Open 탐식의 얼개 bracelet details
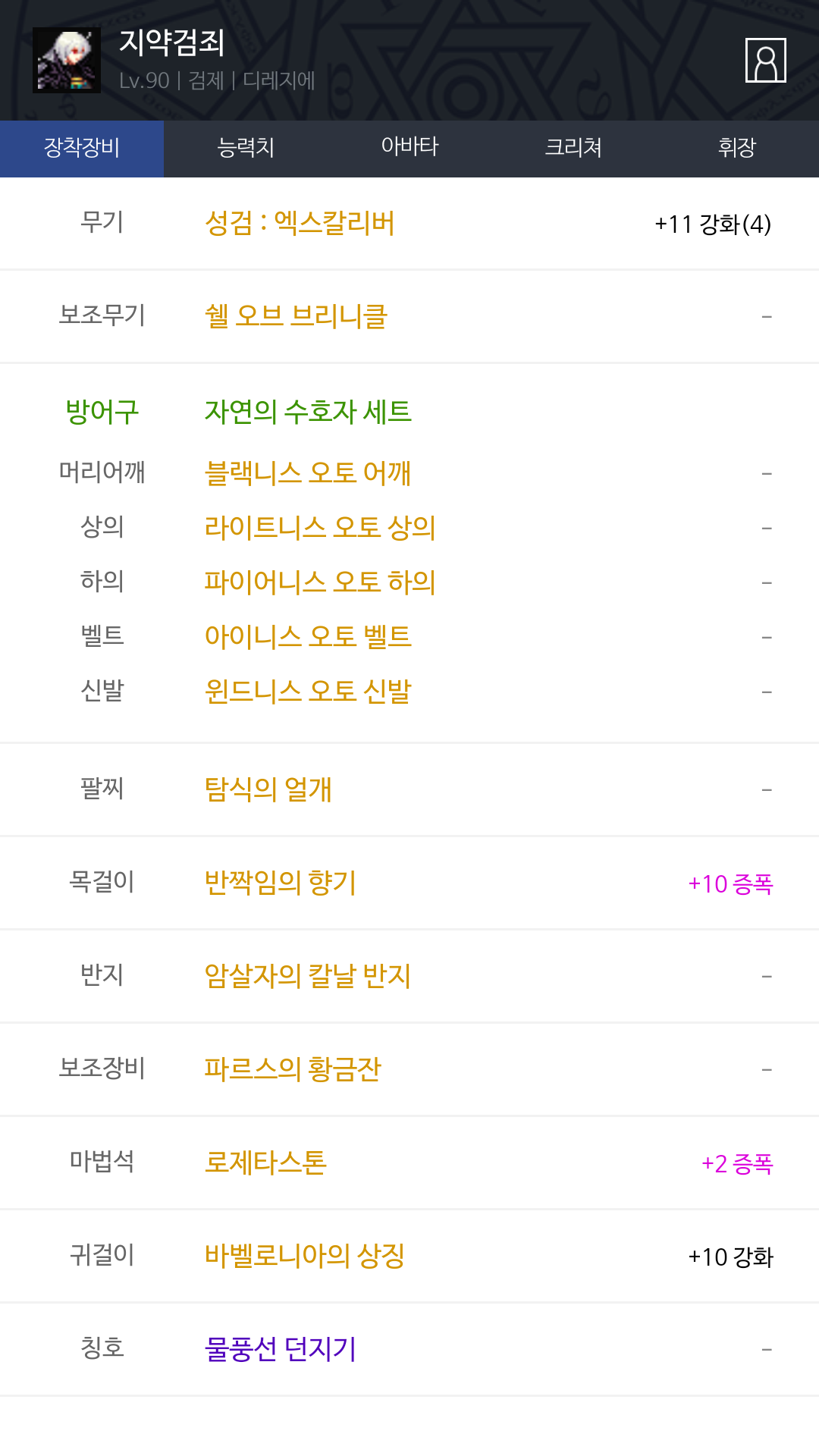 pos(268,789)
